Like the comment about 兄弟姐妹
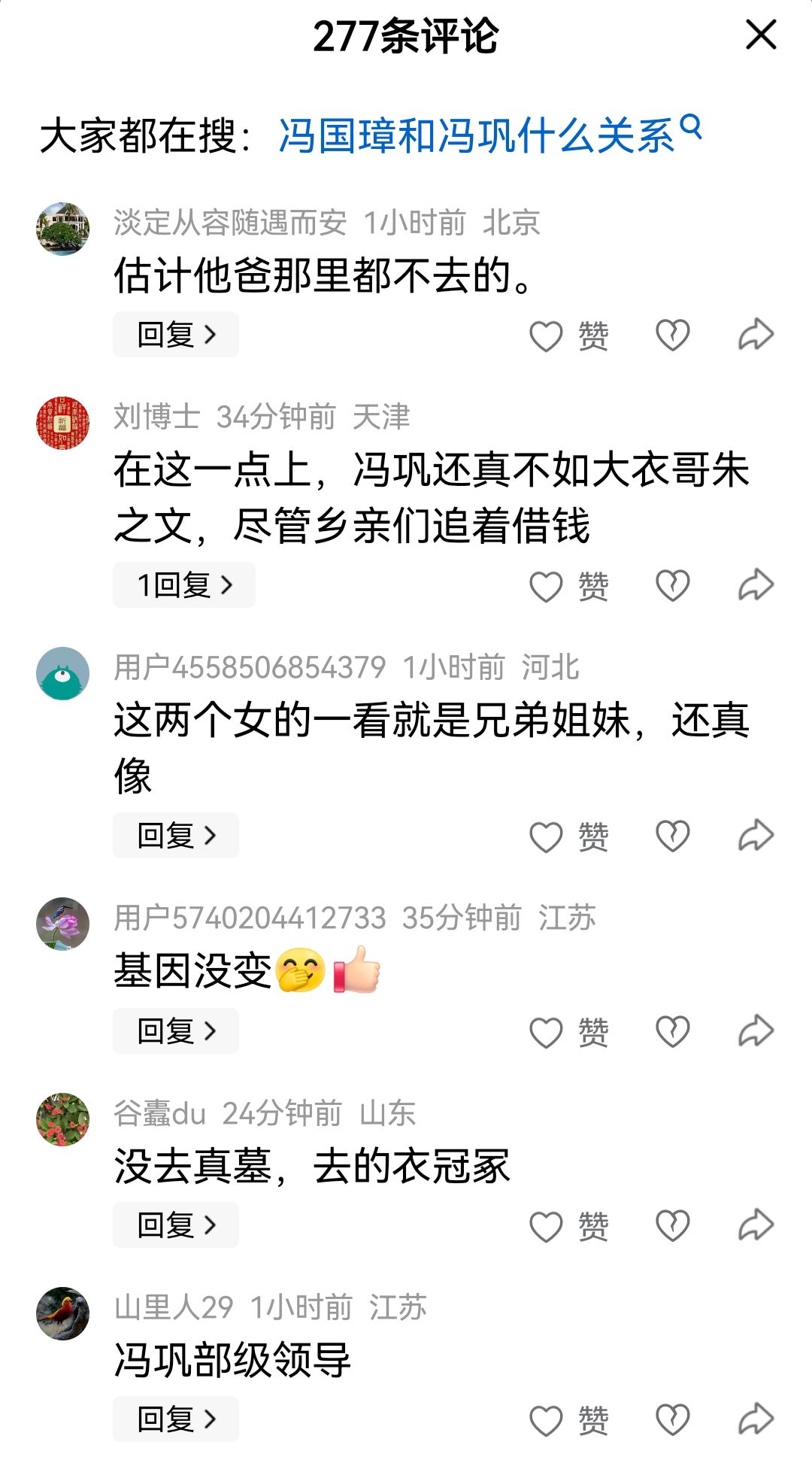The width and height of the screenshot is (812, 1460). [569, 836]
